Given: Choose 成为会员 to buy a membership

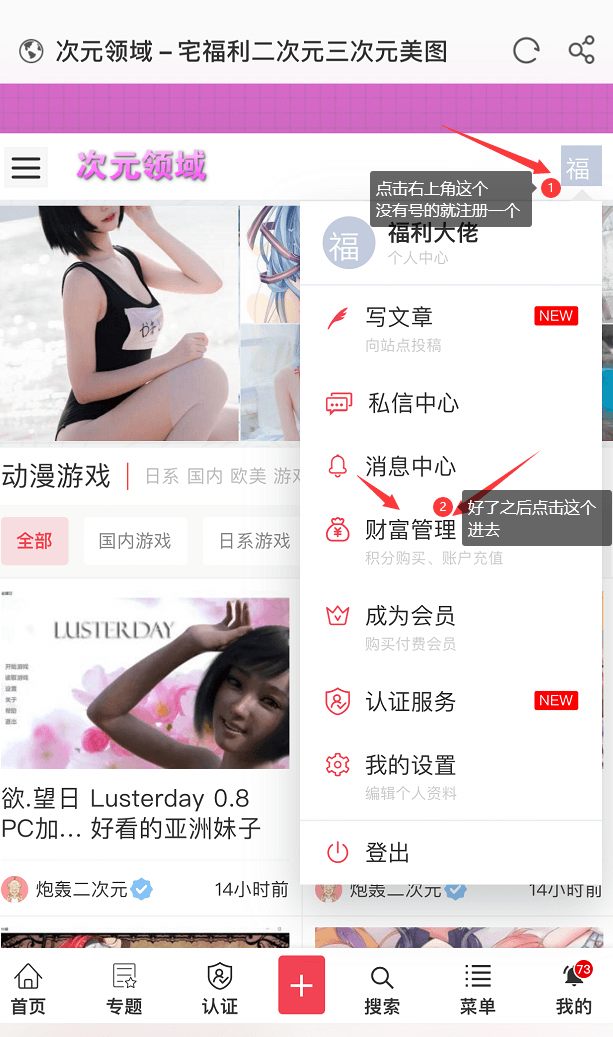Looking at the screenshot, I should tap(409, 616).
